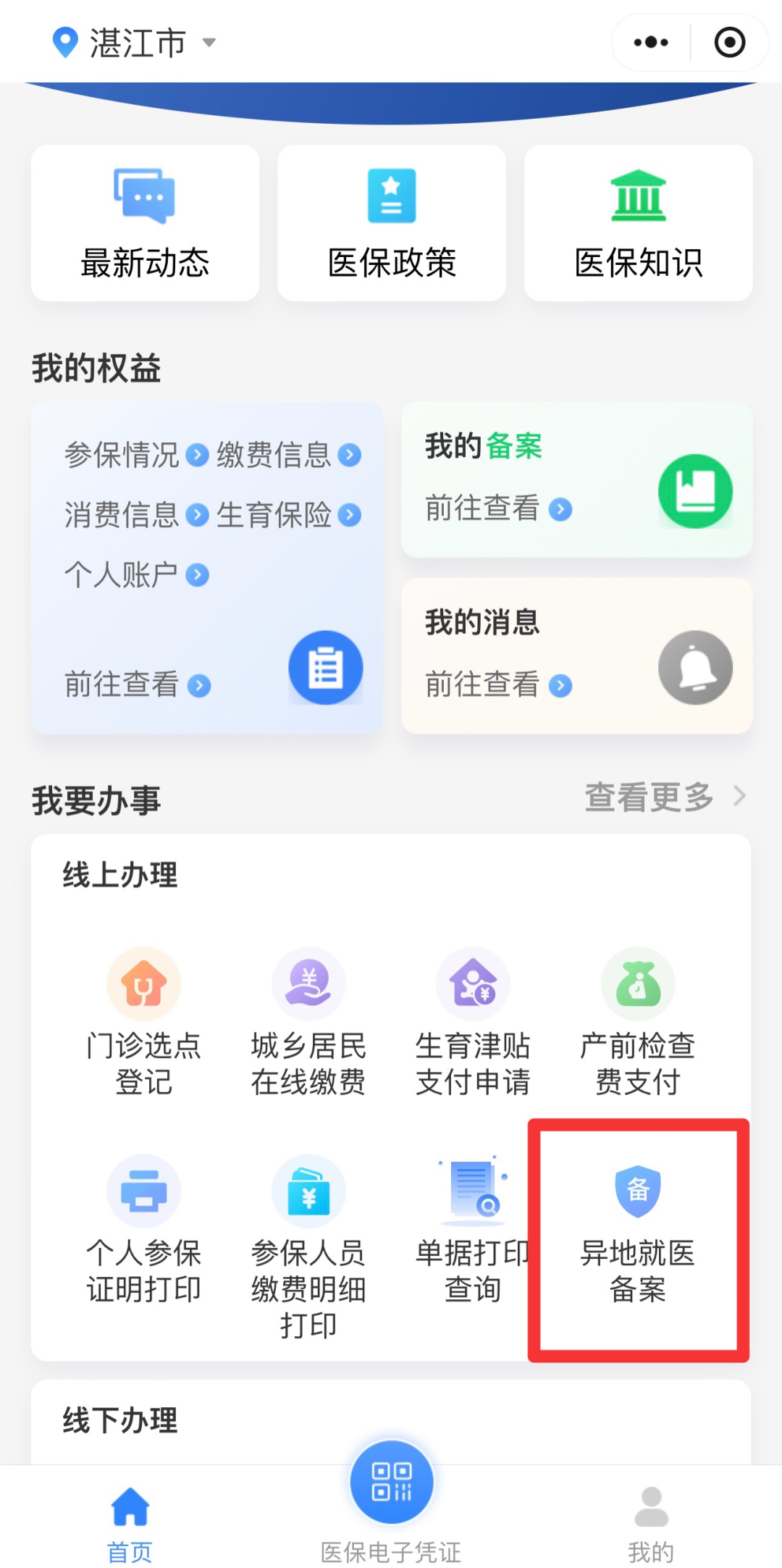The height and width of the screenshot is (1568, 782).
Task: Open the 医保政策 card
Action: [x=392, y=223]
